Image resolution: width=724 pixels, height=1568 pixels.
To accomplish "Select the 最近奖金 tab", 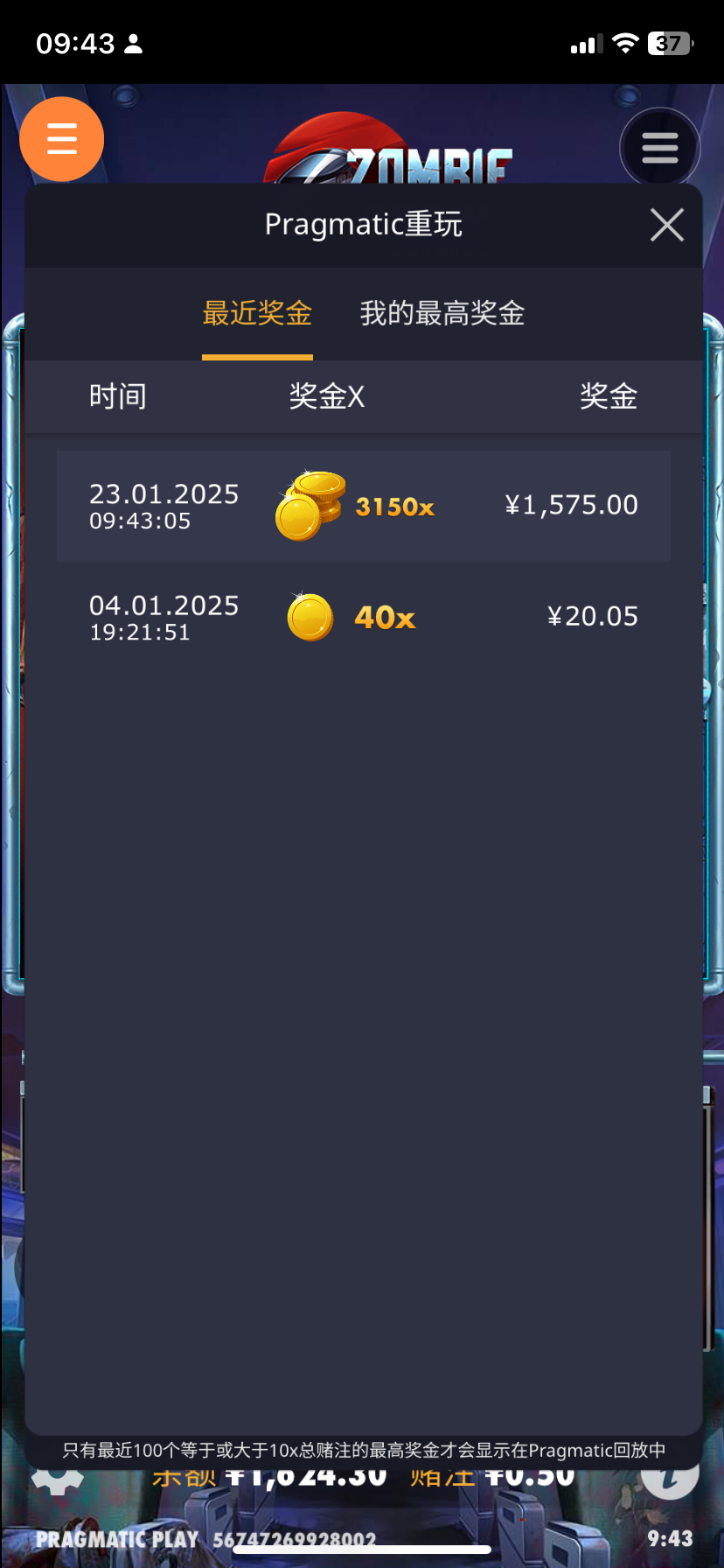I will tap(257, 313).
